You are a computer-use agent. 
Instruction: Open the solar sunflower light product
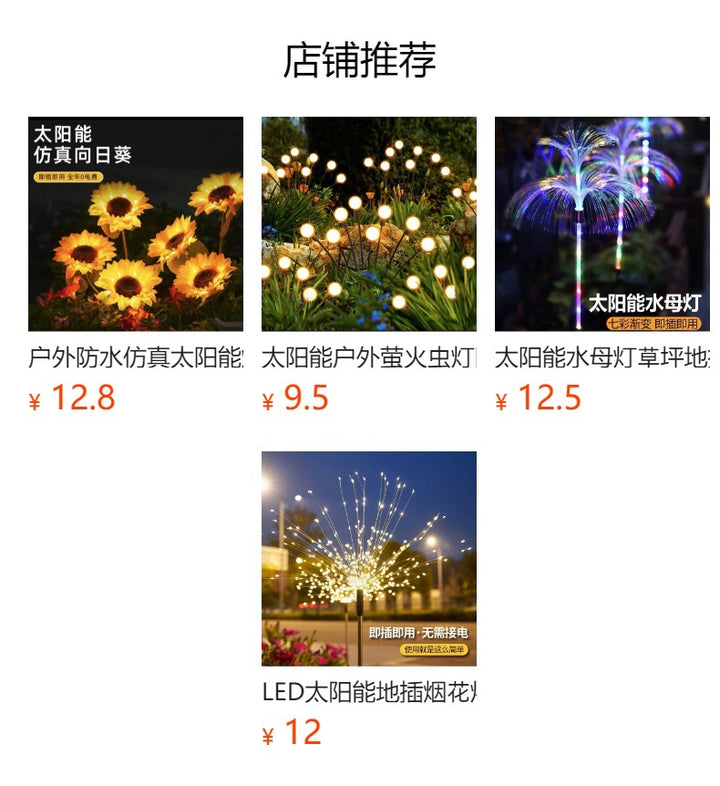click(x=135, y=224)
